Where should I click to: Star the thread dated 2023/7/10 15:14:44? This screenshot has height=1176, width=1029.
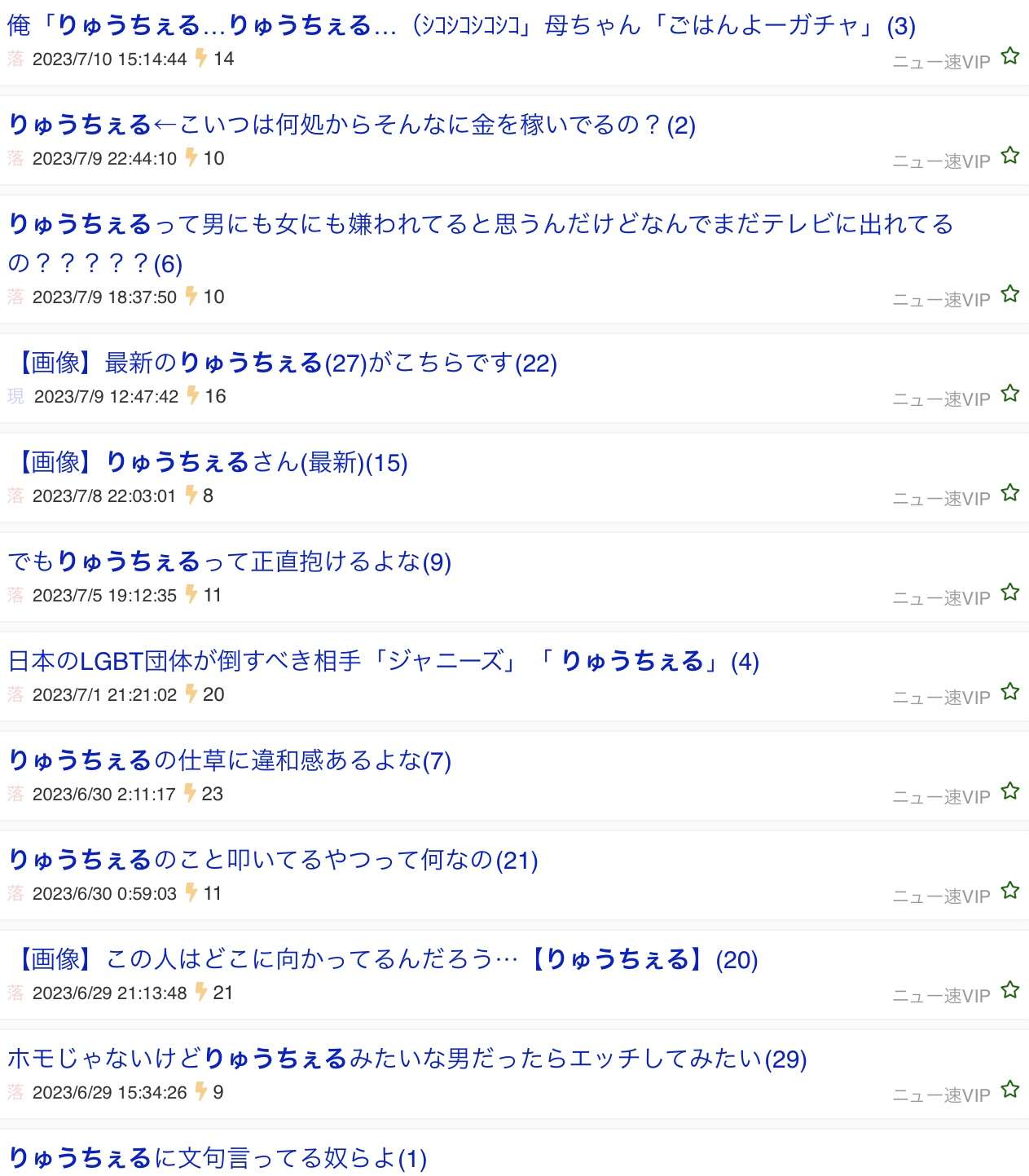[1010, 56]
